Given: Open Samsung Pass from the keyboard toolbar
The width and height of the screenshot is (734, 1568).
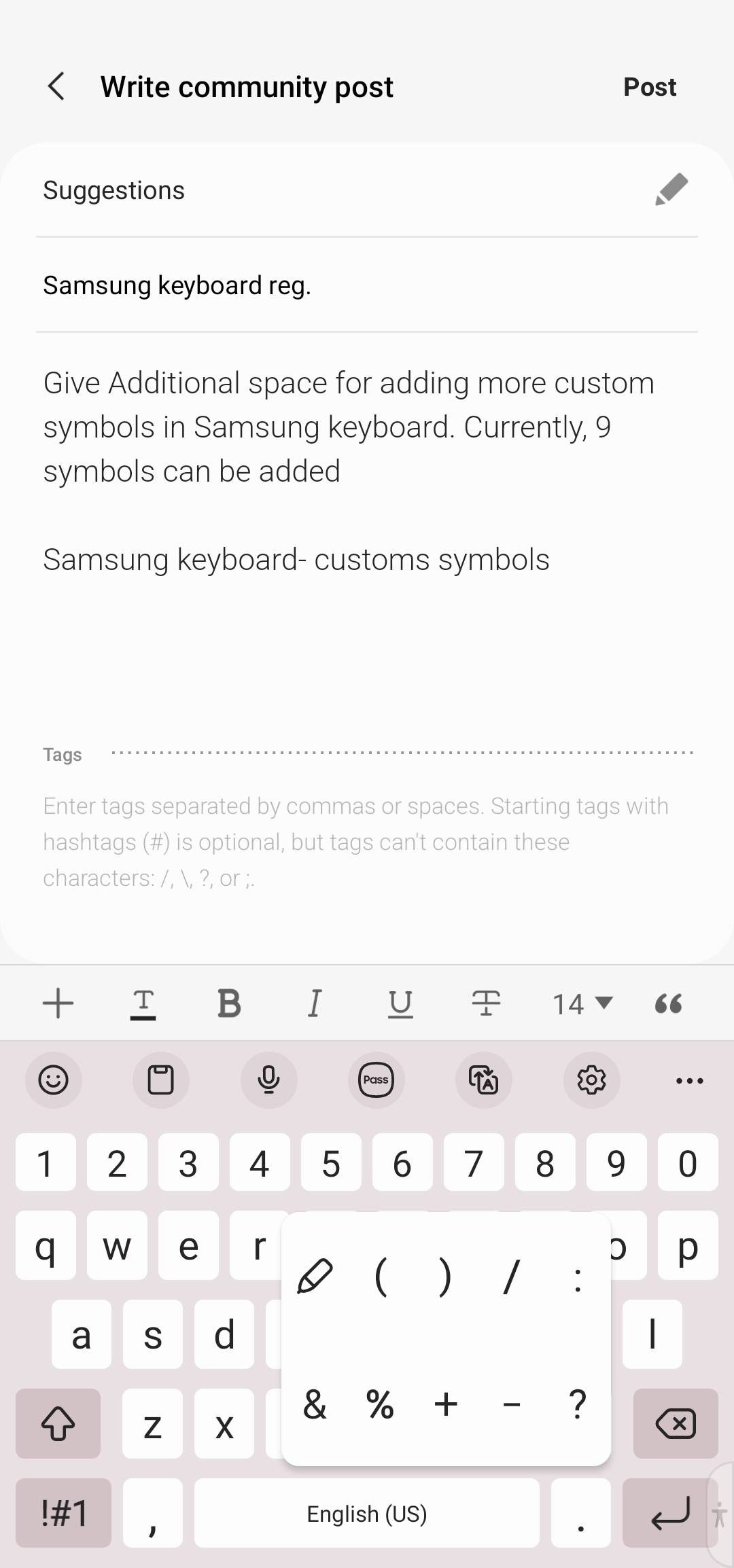Looking at the screenshot, I should coord(376,1080).
